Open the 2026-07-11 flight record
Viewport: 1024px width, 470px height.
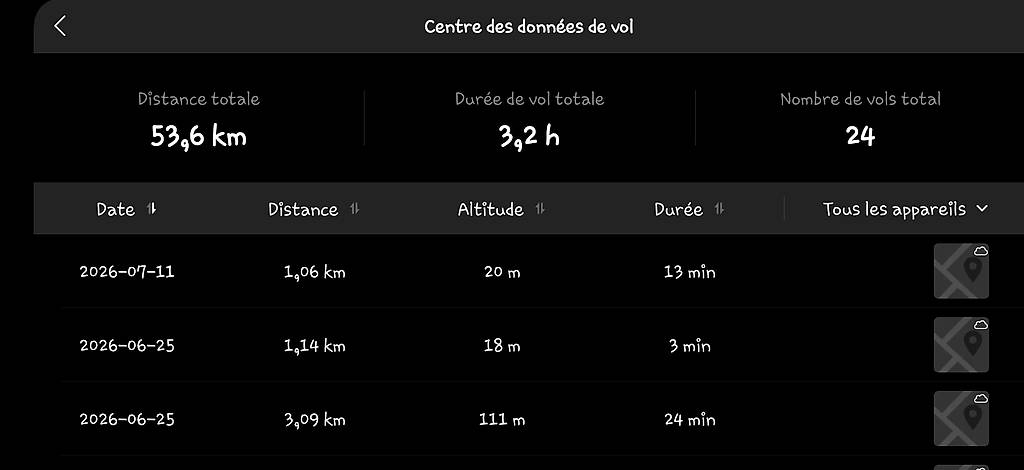click(529, 271)
